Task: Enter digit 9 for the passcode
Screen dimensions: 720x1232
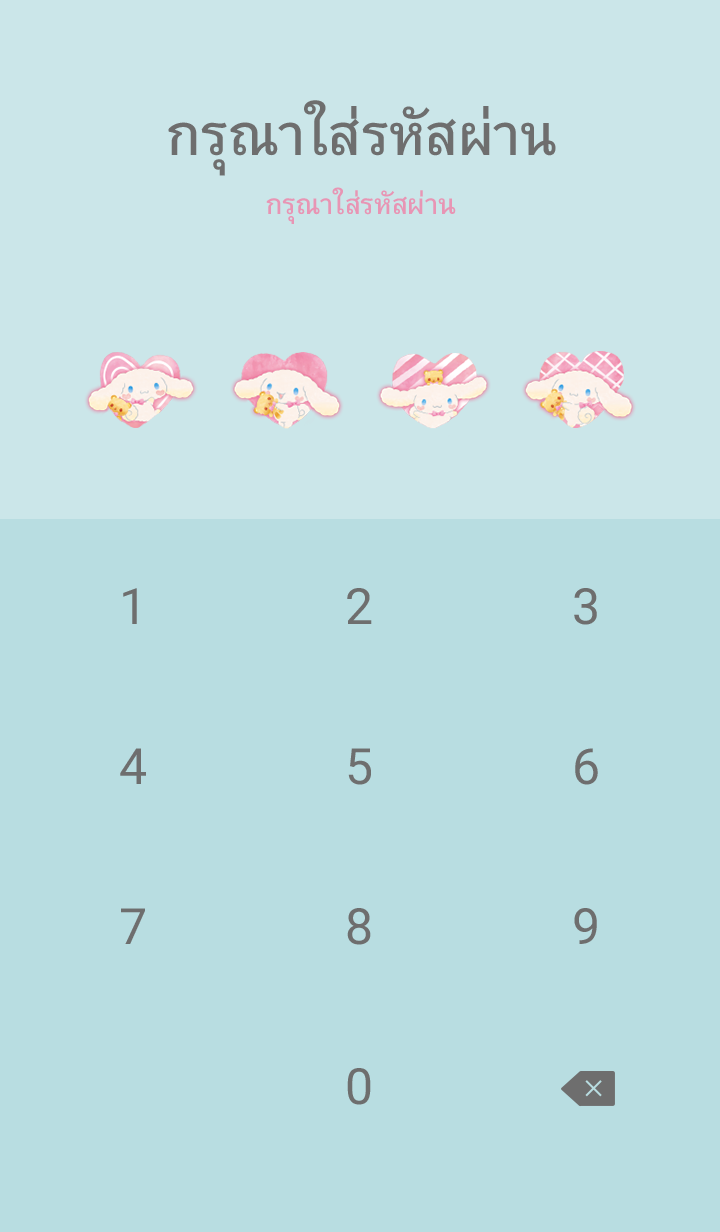Action: (586, 927)
